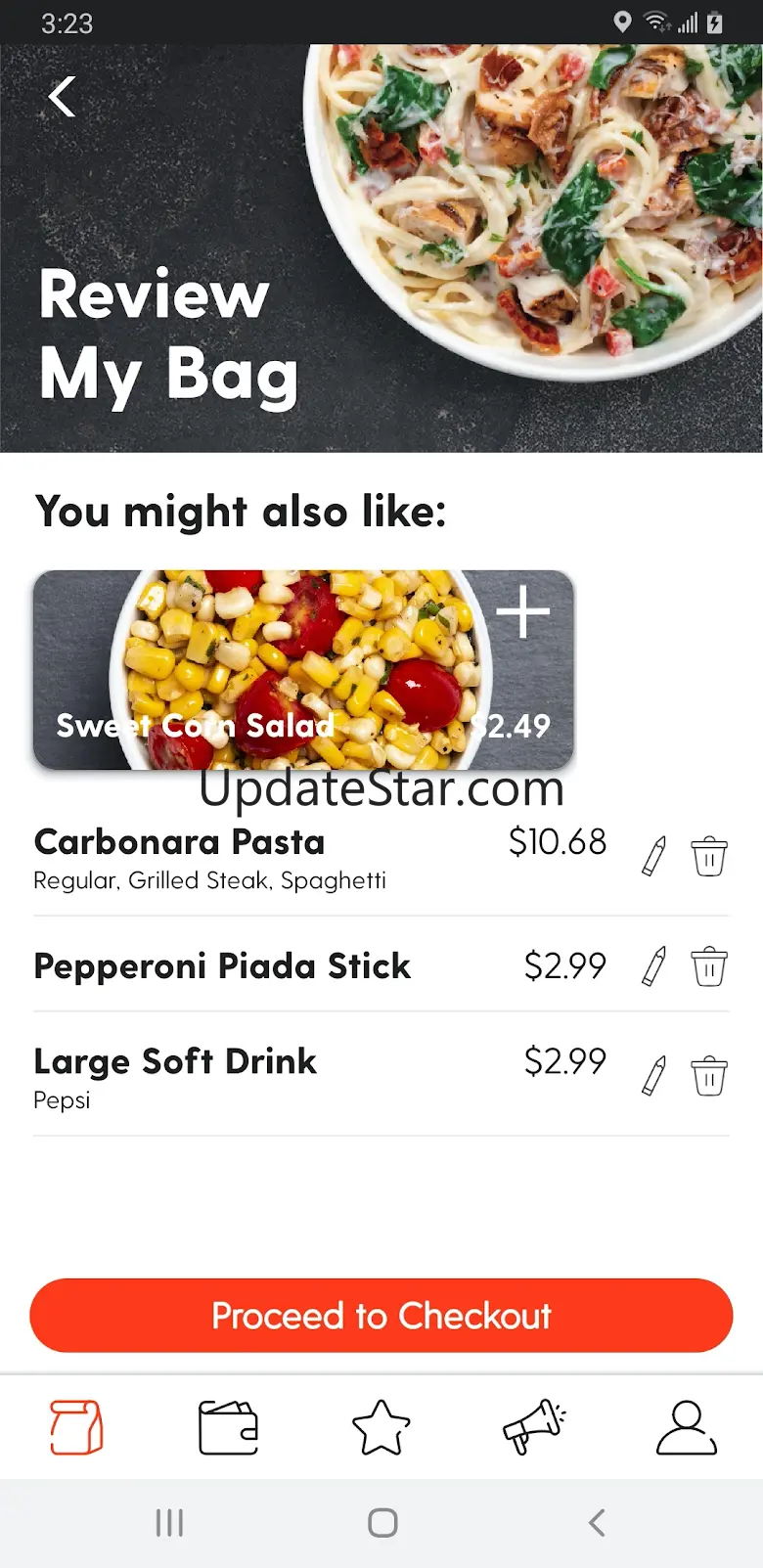Switch to the wallet tab

click(228, 1427)
